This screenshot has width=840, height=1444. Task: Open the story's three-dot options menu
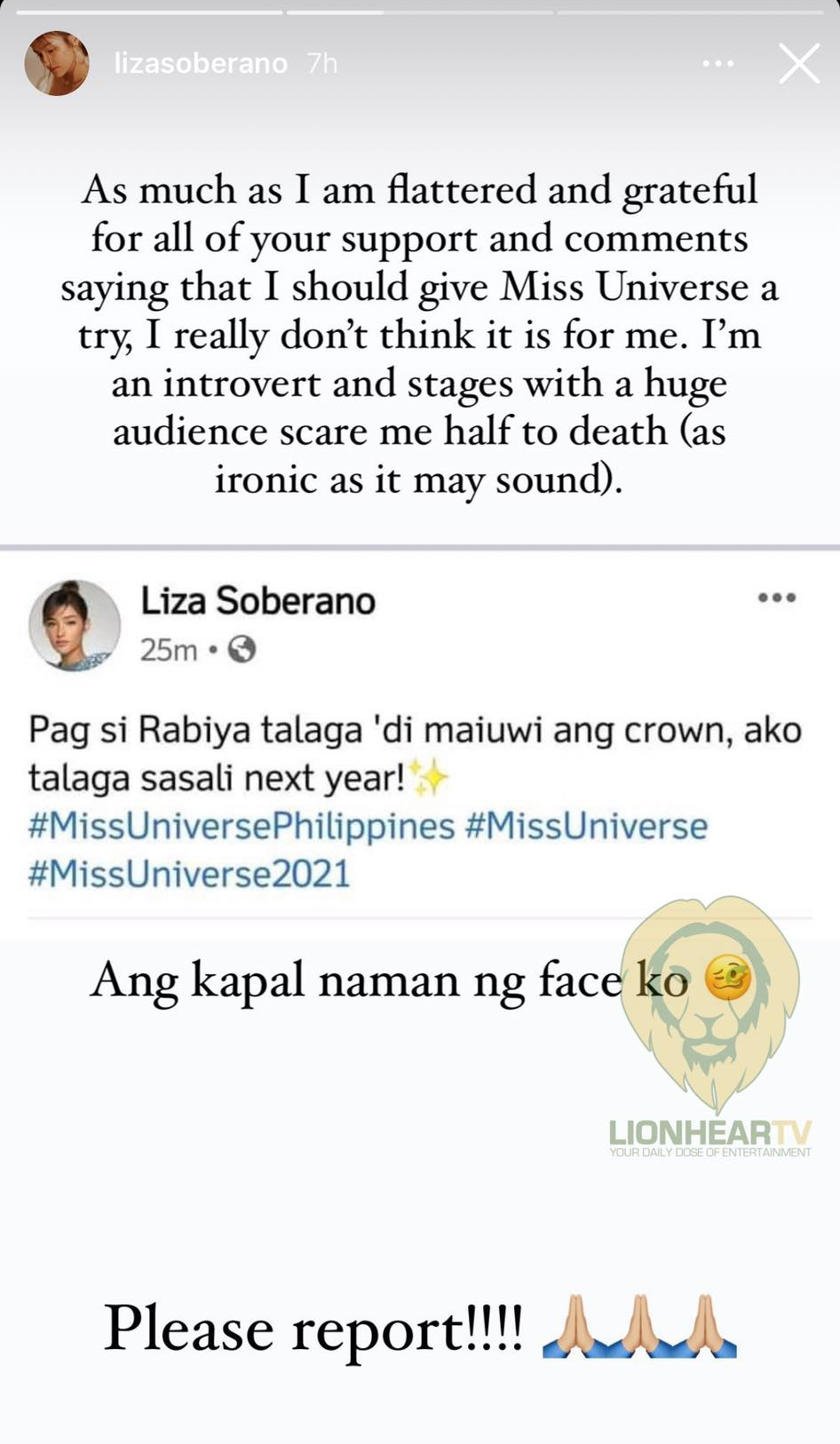pos(717,64)
